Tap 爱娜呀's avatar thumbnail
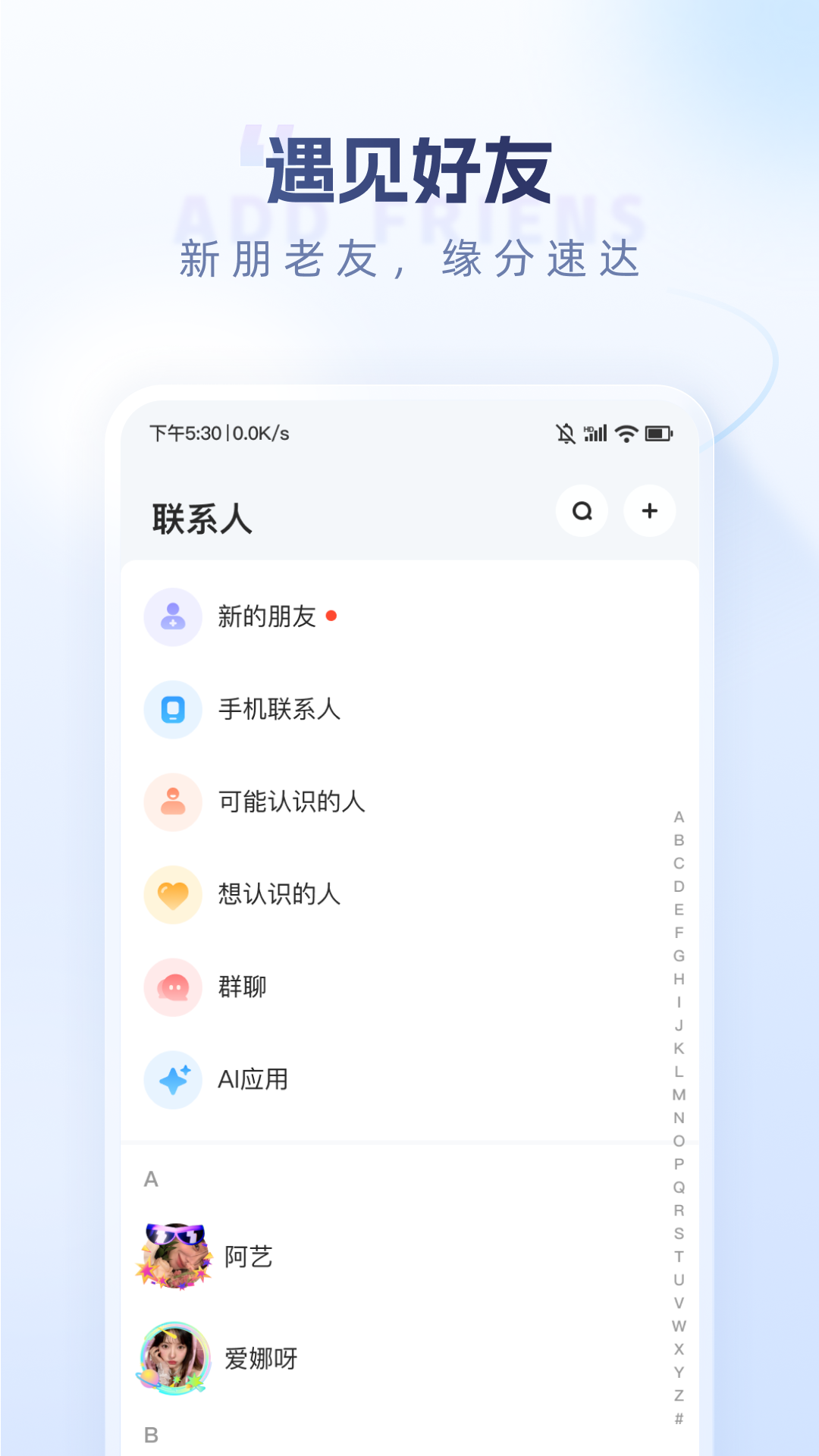 [173, 1357]
